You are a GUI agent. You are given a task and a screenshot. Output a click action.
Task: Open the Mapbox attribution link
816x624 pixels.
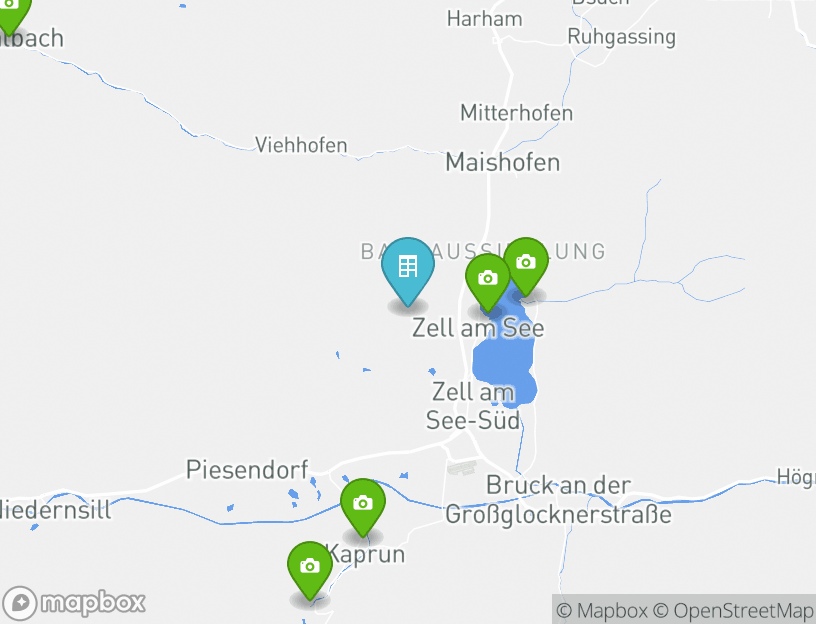[602, 610]
